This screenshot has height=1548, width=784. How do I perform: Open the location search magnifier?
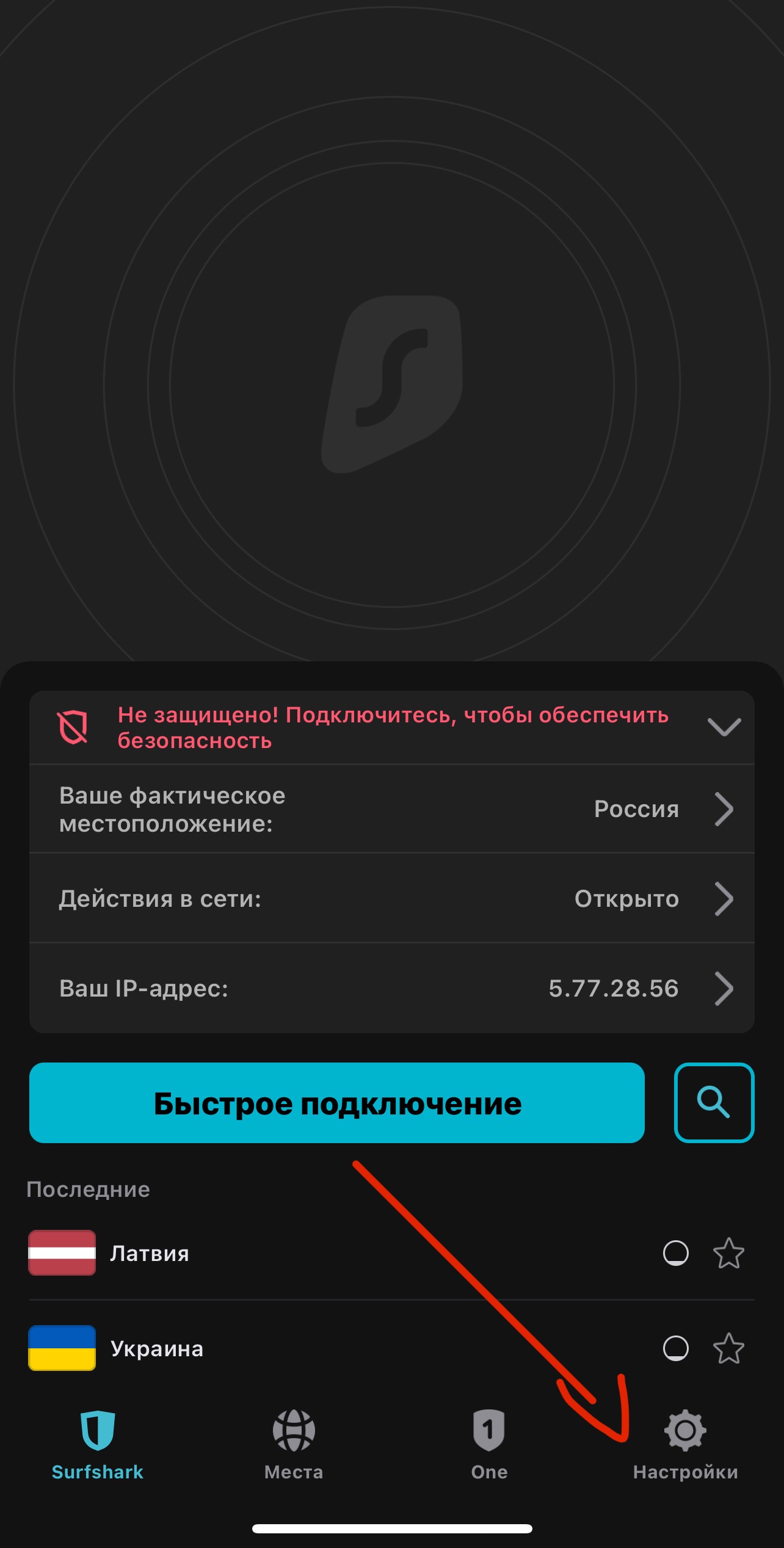point(714,1103)
